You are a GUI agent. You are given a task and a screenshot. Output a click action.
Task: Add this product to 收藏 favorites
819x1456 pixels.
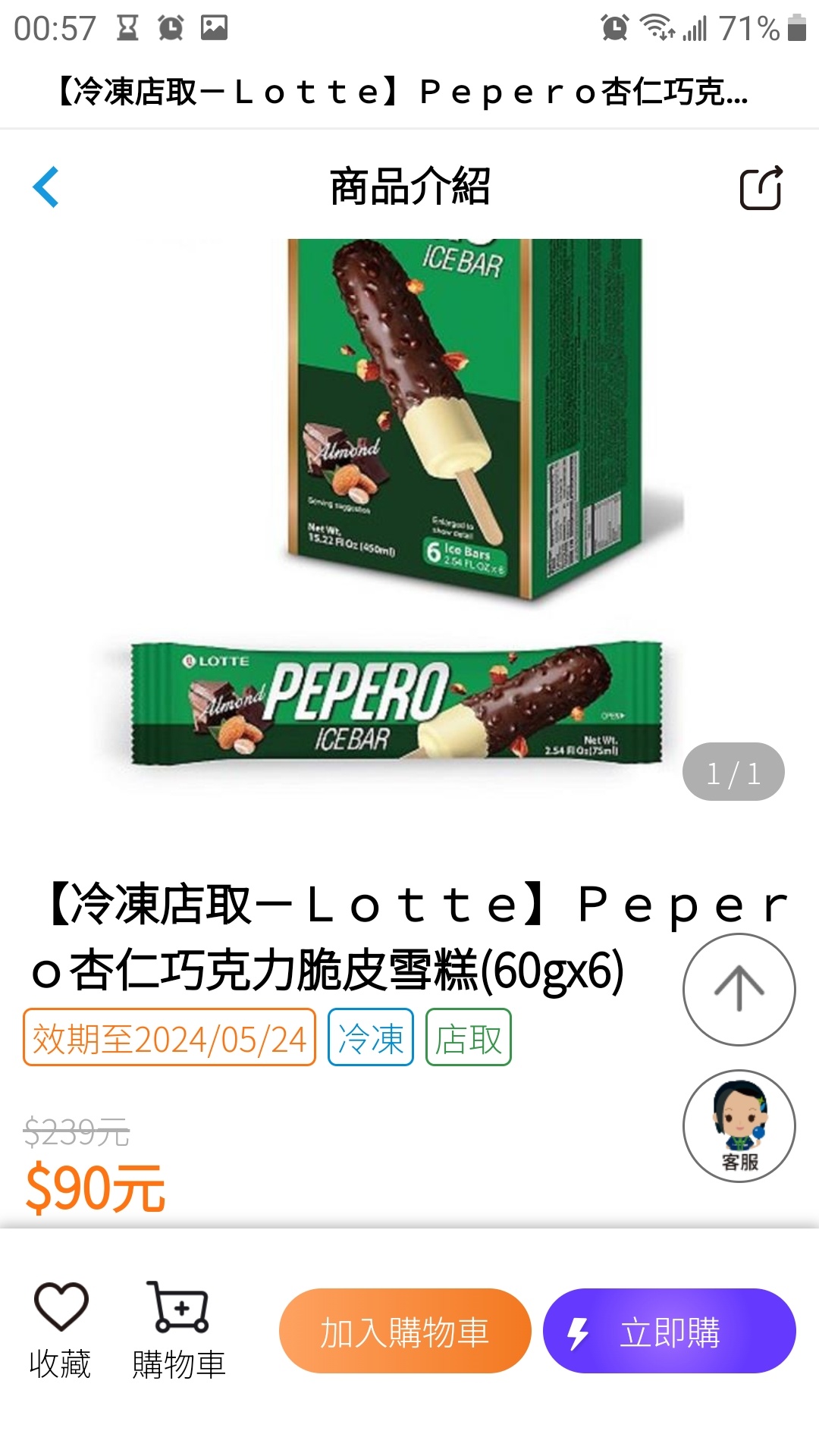pyautogui.click(x=61, y=1329)
